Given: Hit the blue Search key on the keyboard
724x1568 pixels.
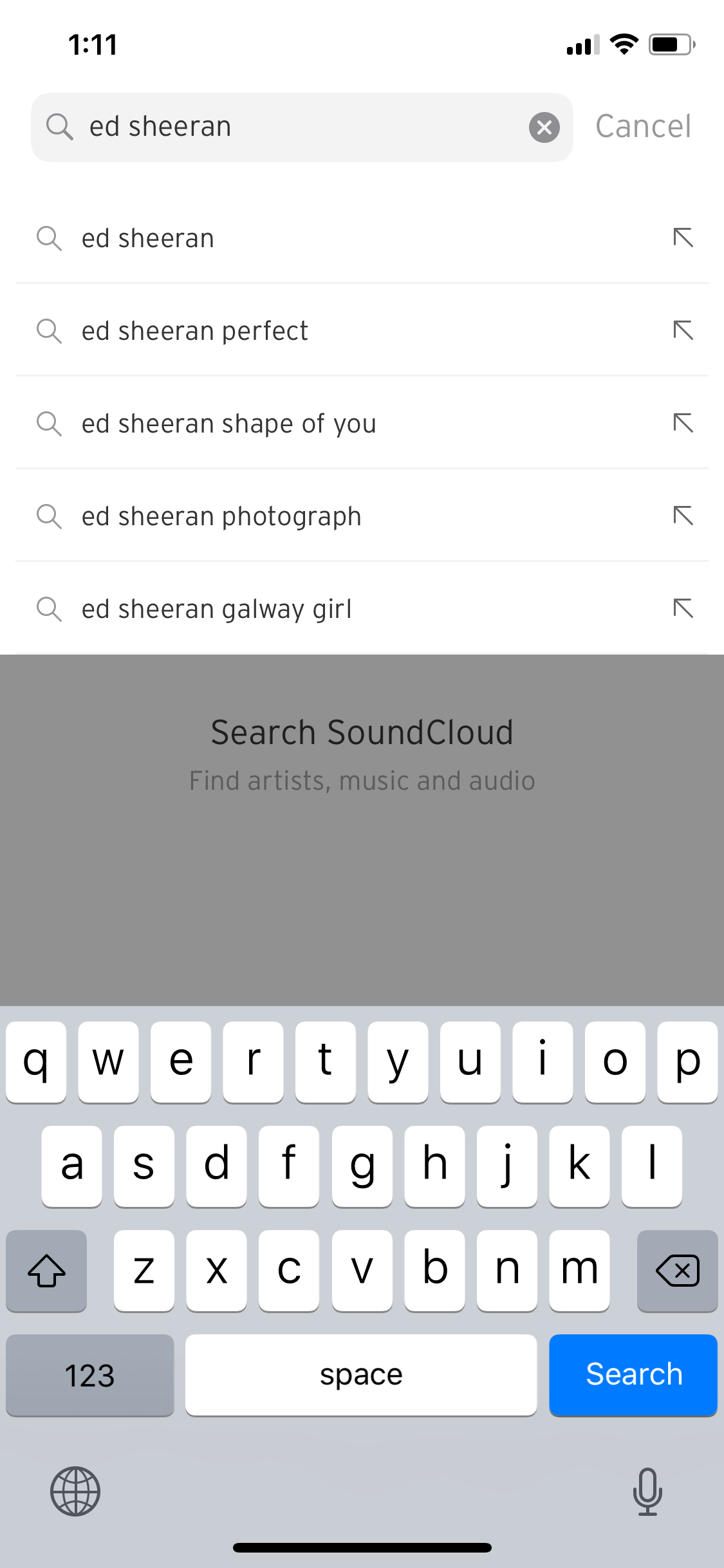Looking at the screenshot, I should point(633,1375).
